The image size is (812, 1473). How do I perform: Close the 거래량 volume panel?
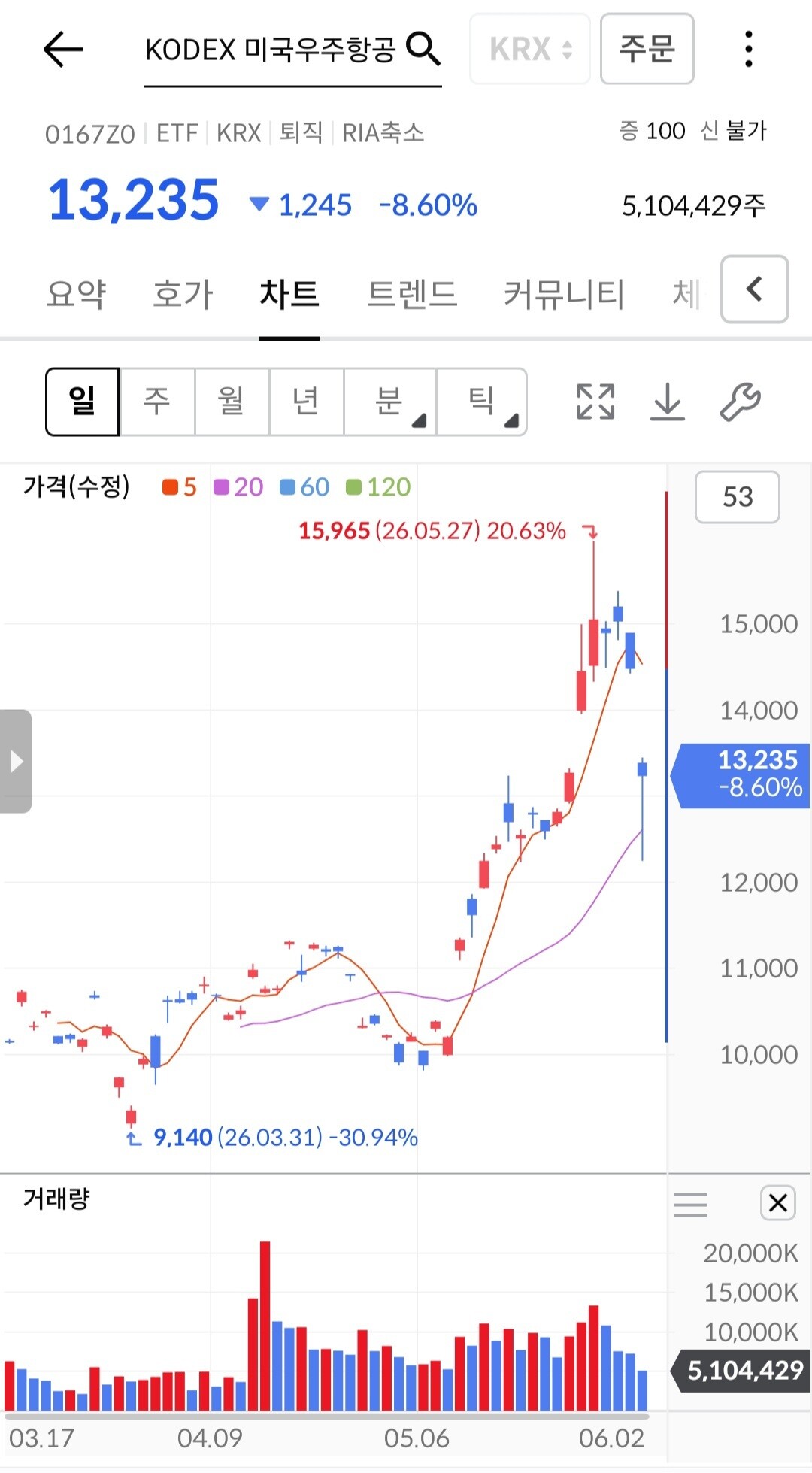pyautogui.click(x=778, y=1203)
